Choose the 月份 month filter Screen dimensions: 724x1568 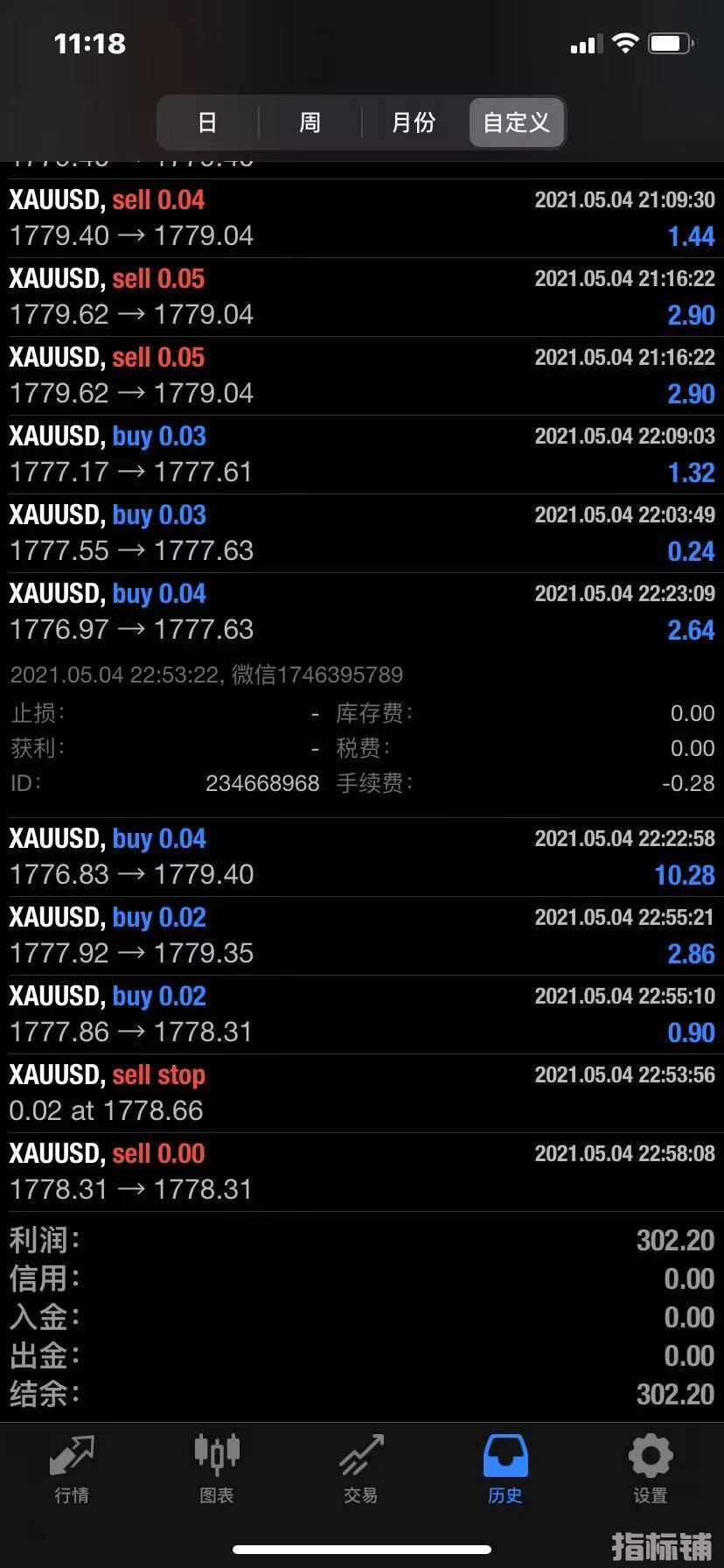tap(414, 122)
